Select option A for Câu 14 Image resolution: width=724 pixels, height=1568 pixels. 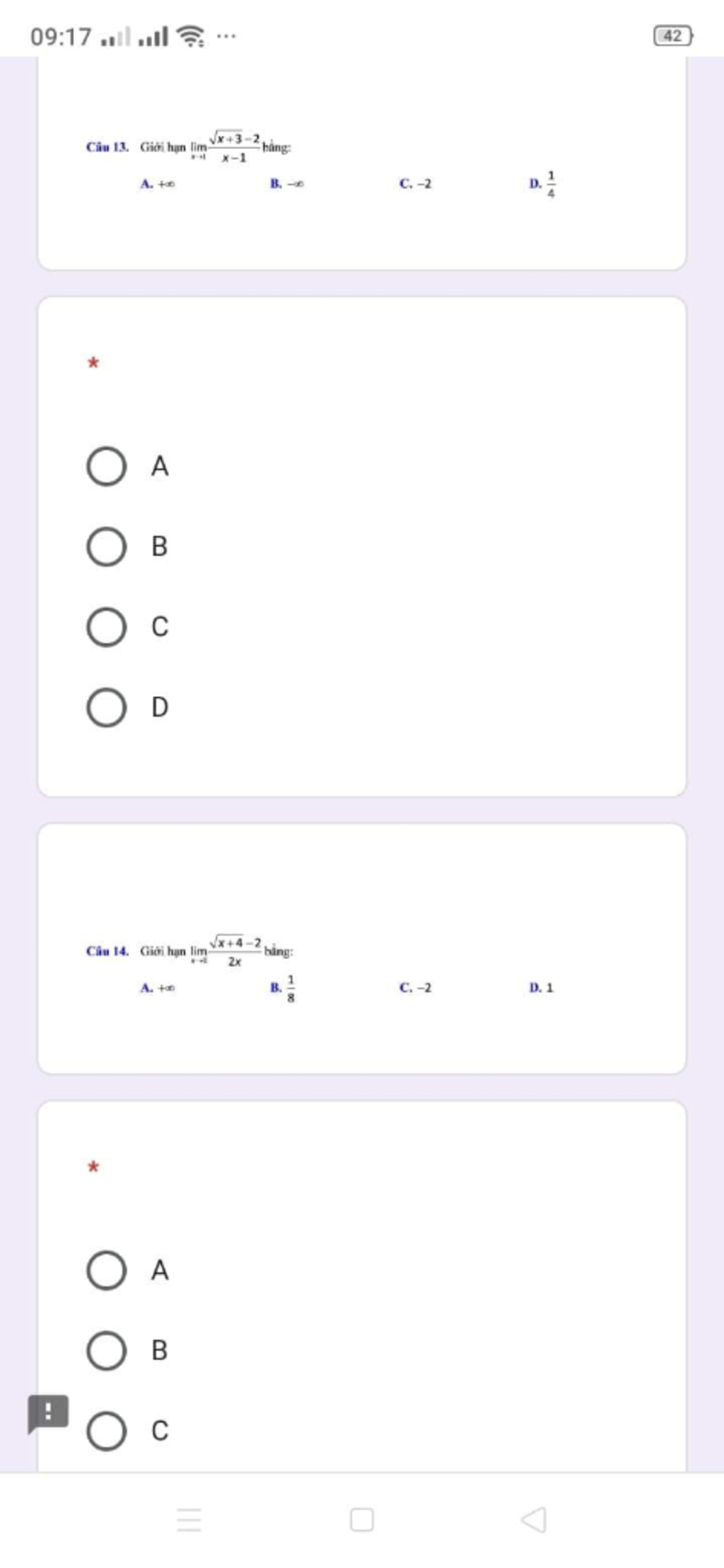[x=107, y=1270]
